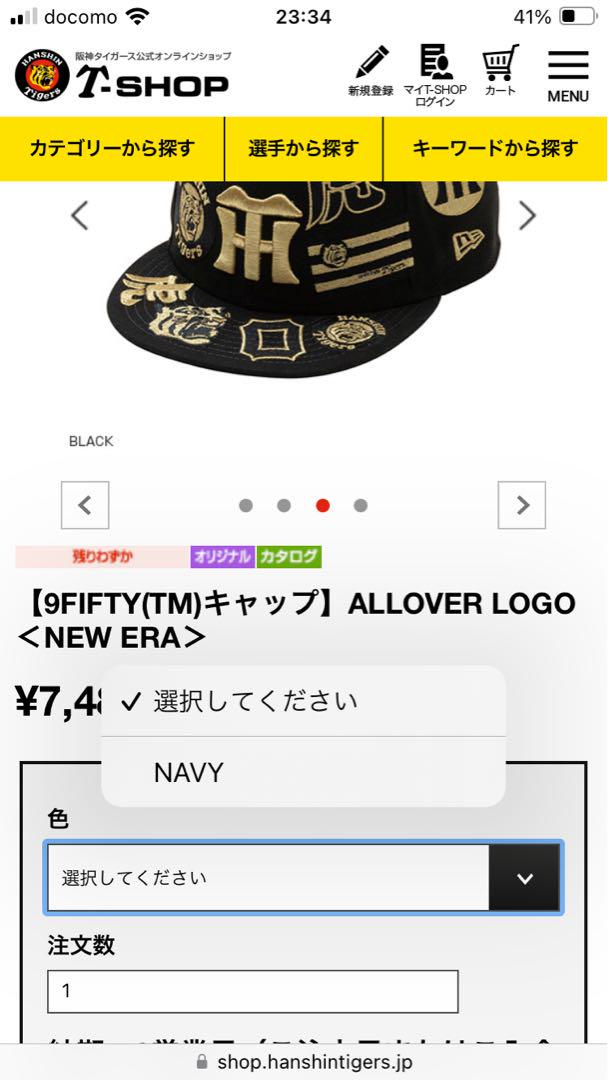This screenshot has height=1080, width=608.
Task: Tap the T-SHOP logo to go home
Action: click(123, 75)
